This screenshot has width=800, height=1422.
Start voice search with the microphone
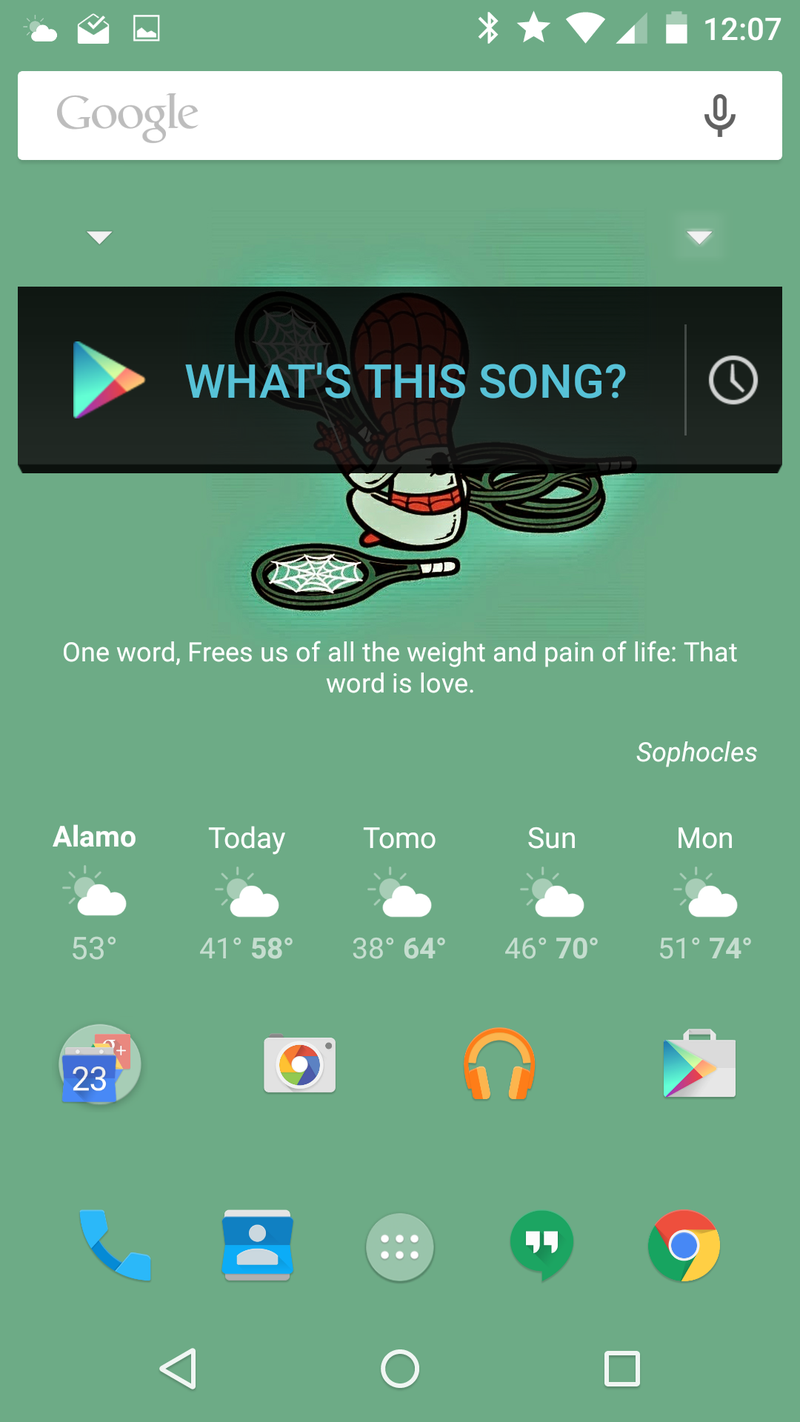point(719,115)
